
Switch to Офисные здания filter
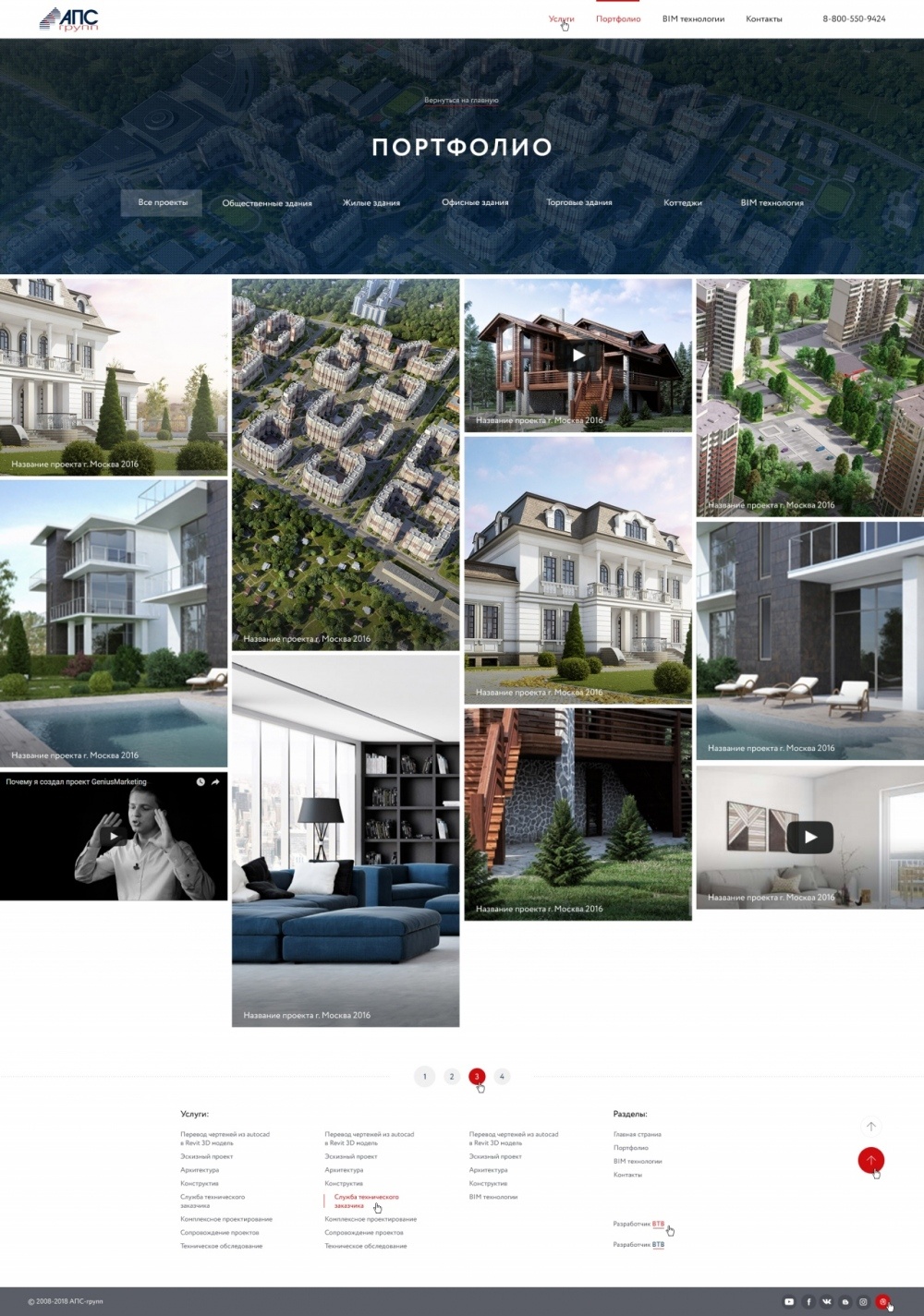click(x=475, y=202)
